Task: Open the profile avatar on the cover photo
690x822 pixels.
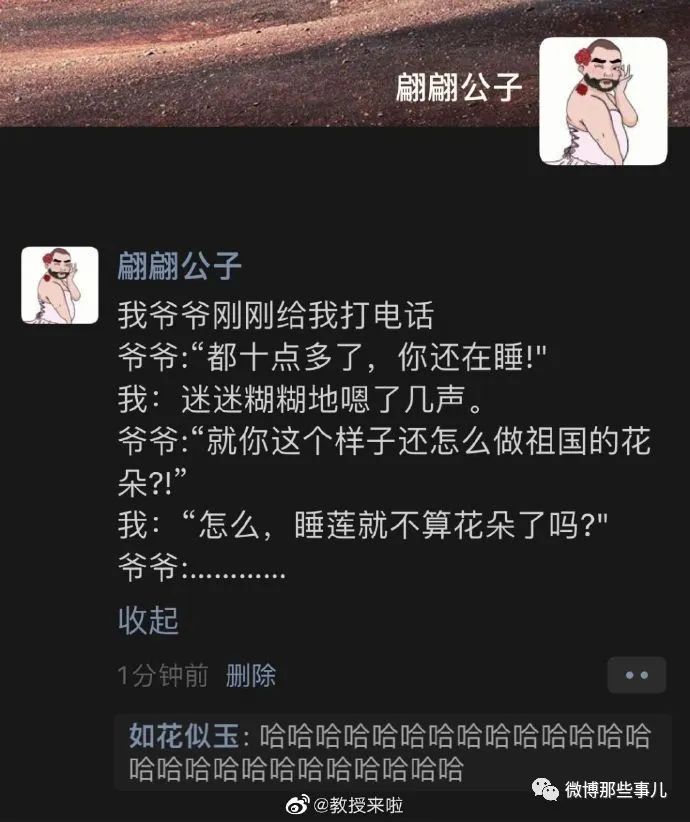Action: (603, 101)
